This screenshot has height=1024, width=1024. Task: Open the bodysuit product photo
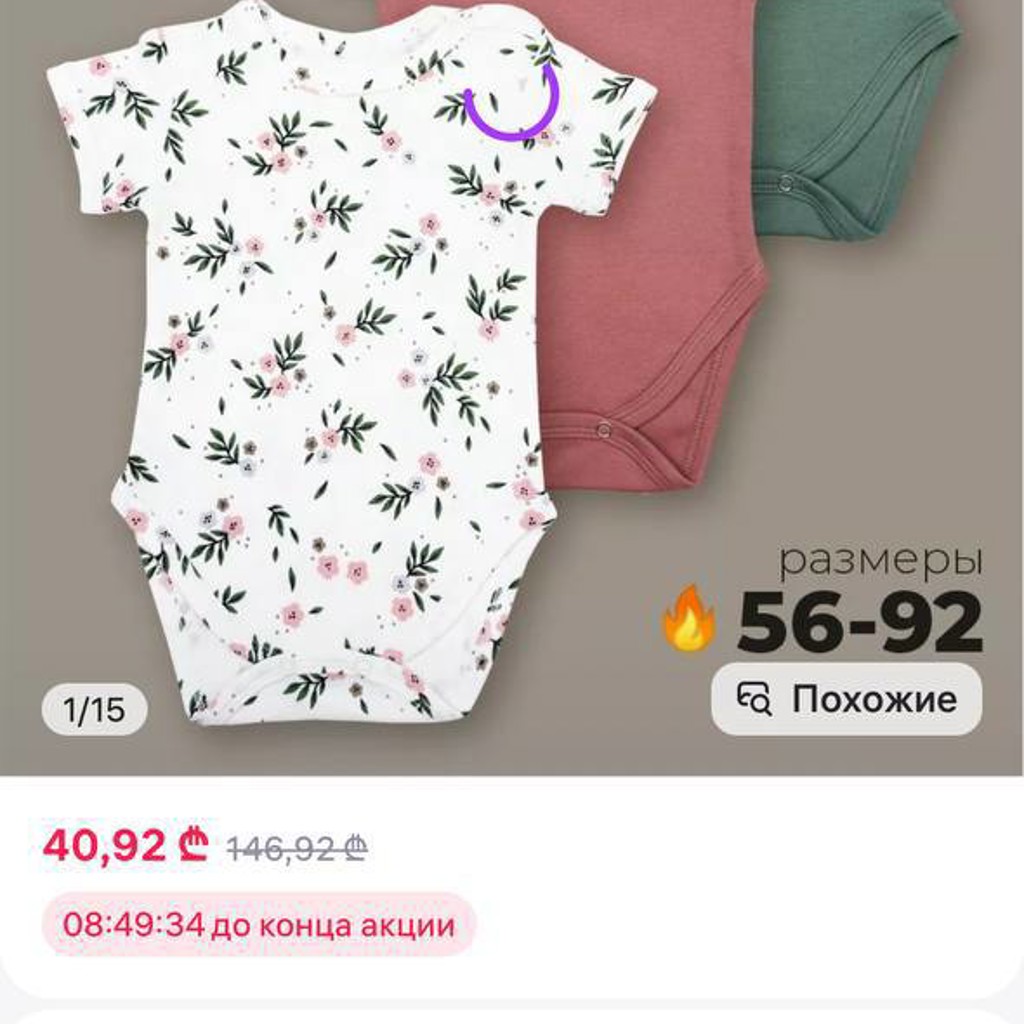coord(512,388)
